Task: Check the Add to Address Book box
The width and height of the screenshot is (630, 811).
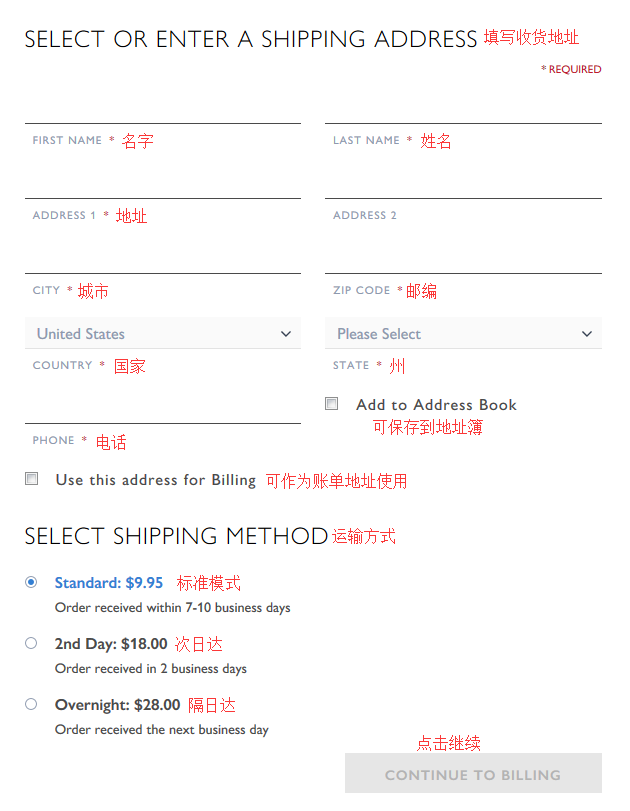Action: tap(332, 404)
